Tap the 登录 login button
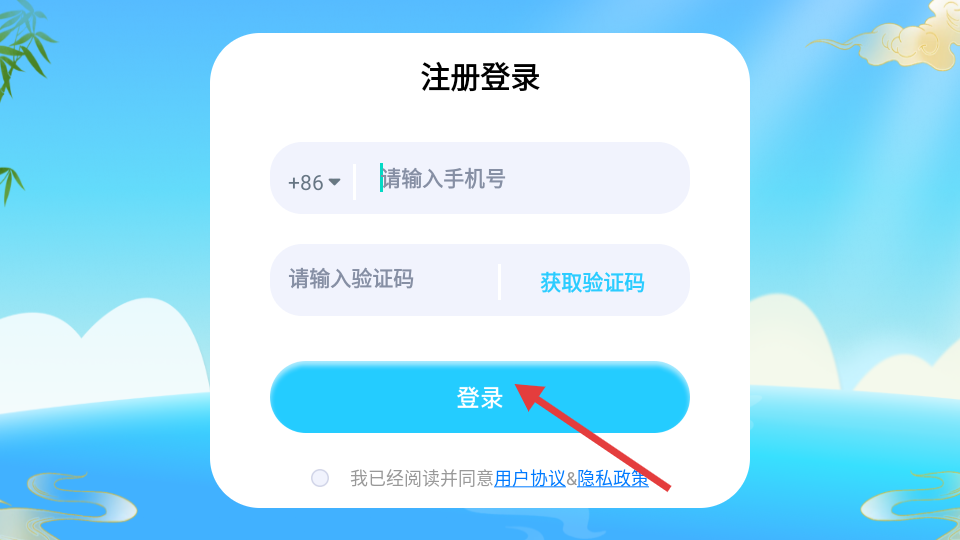The width and height of the screenshot is (960, 540). pyautogui.click(x=480, y=398)
